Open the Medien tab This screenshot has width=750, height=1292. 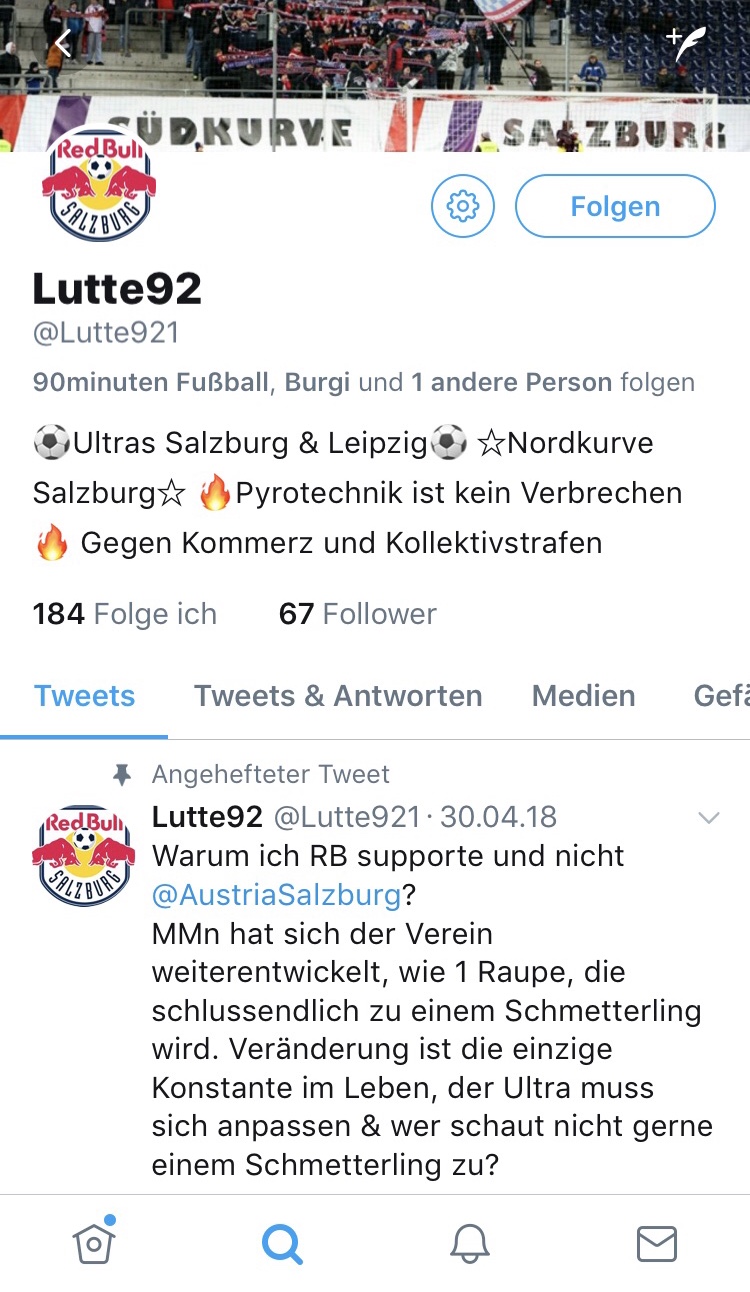[x=584, y=696]
